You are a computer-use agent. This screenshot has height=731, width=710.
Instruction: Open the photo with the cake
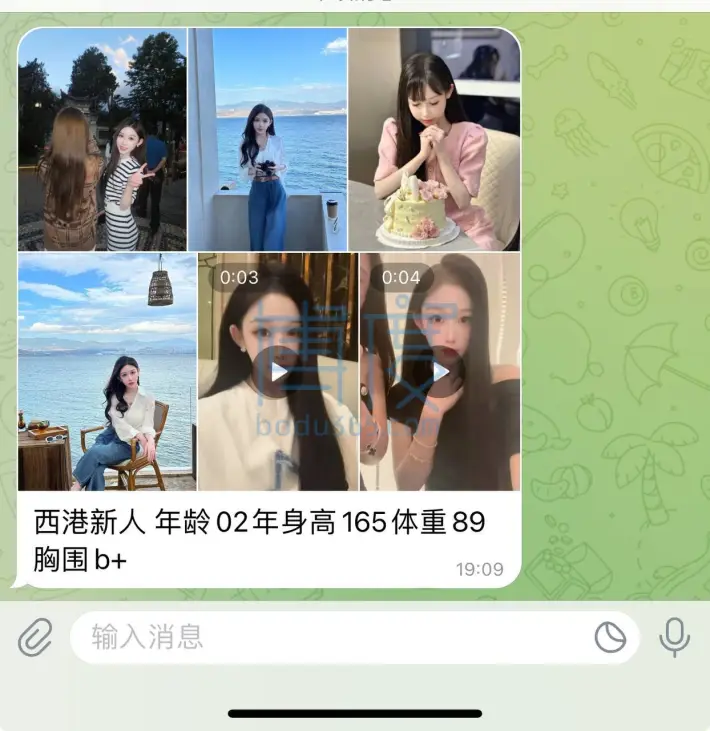pos(434,139)
